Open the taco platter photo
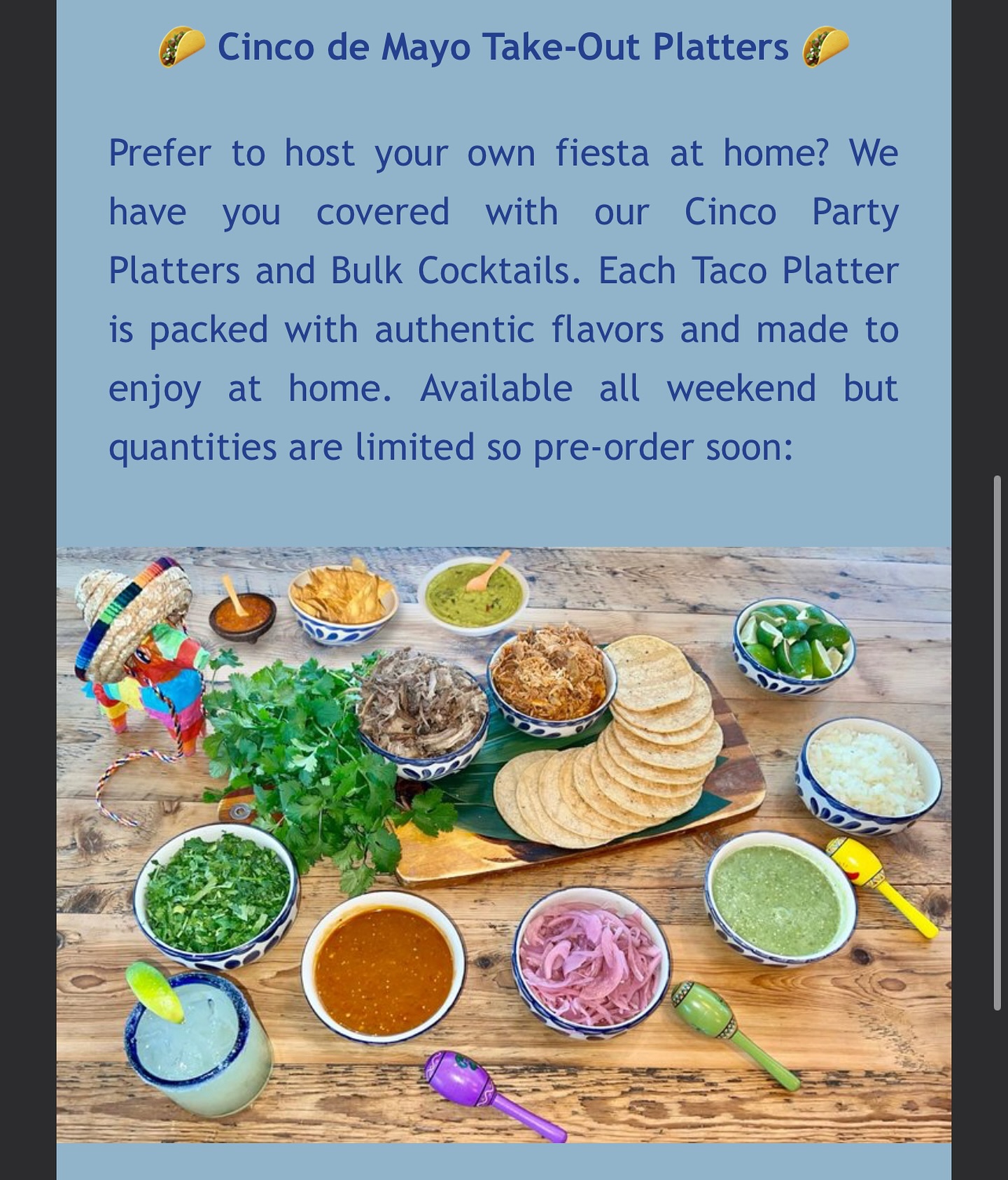Image resolution: width=1008 pixels, height=1180 pixels. [x=503, y=844]
